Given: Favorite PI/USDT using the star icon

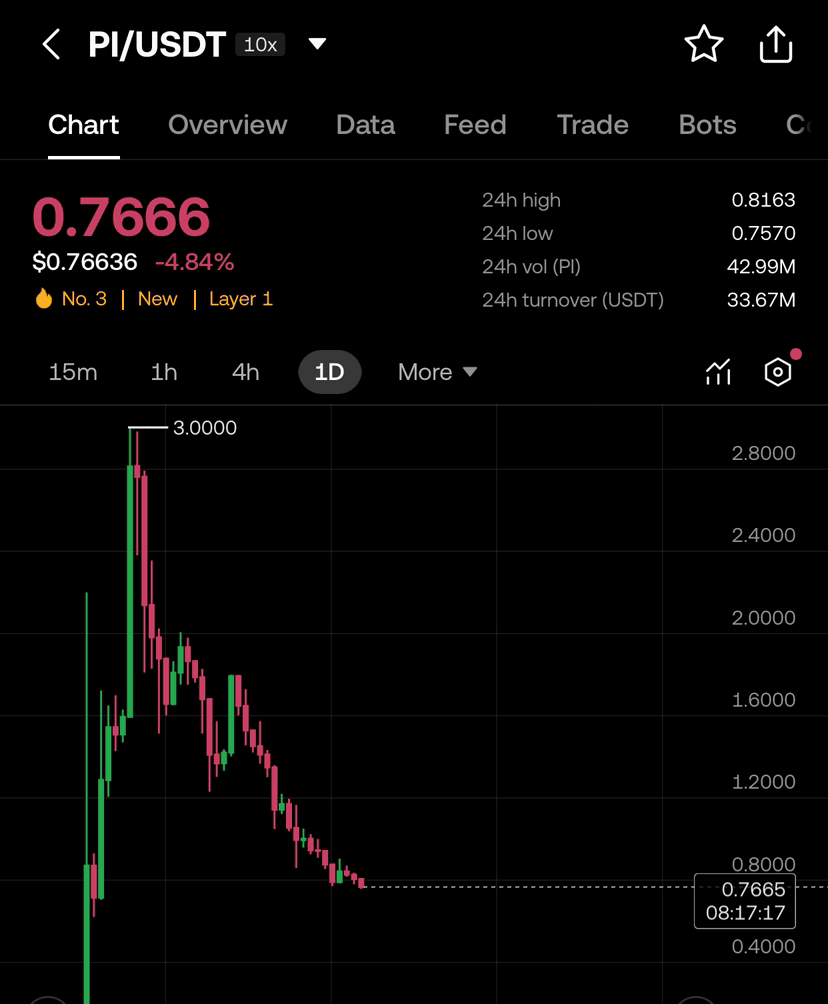Looking at the screenshot, I should [704, 44].
